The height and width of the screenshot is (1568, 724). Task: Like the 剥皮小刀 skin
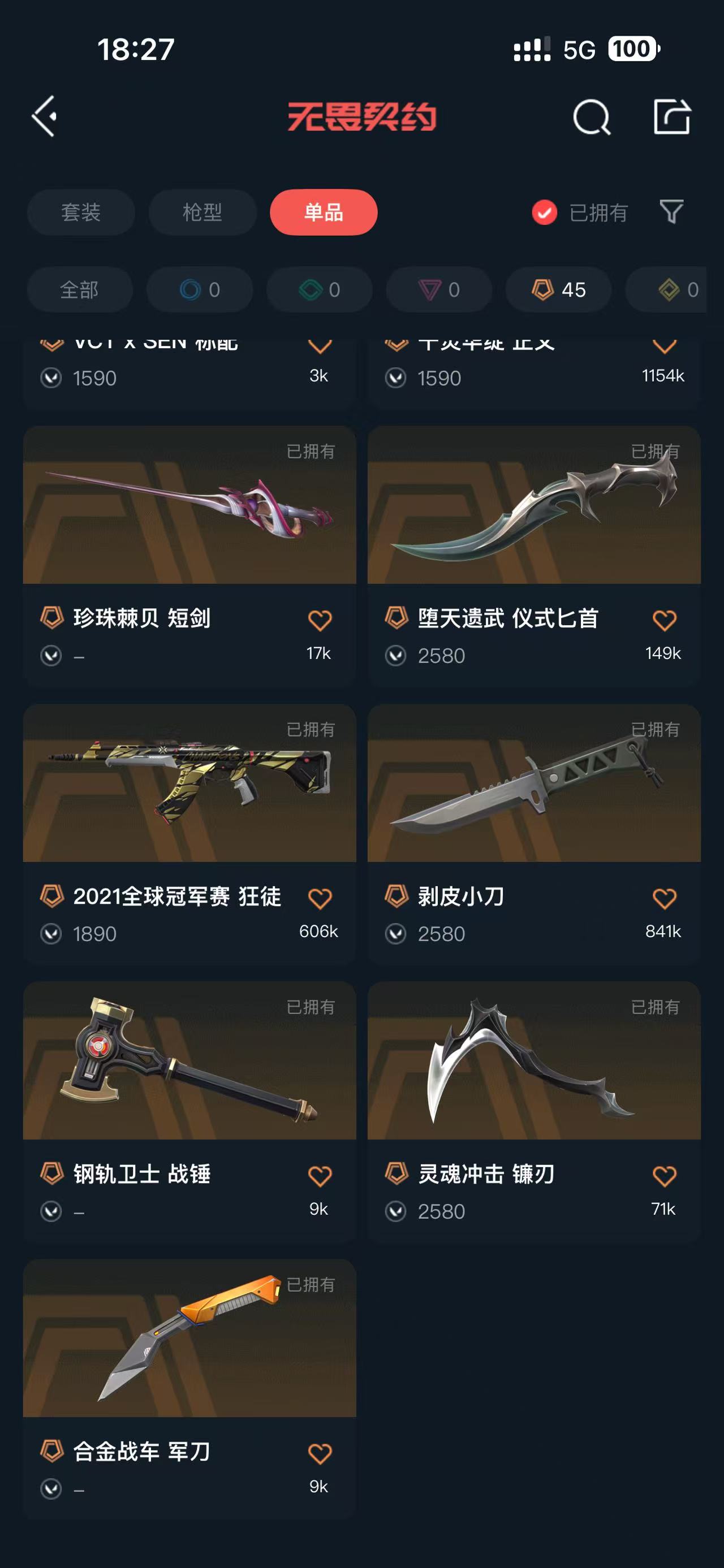(x=663, y=898)
